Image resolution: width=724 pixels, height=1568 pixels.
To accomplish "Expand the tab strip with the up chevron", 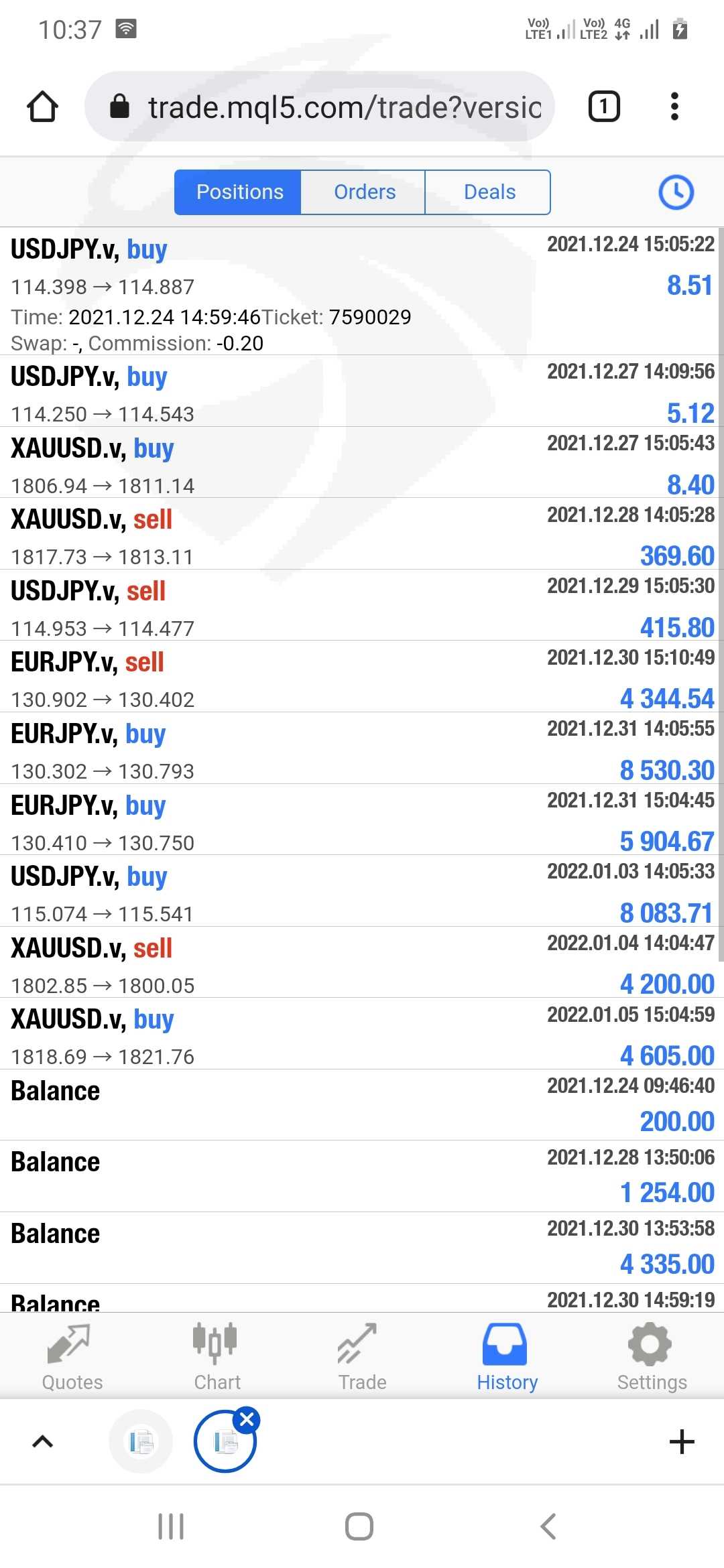I will coord(42,1441).
